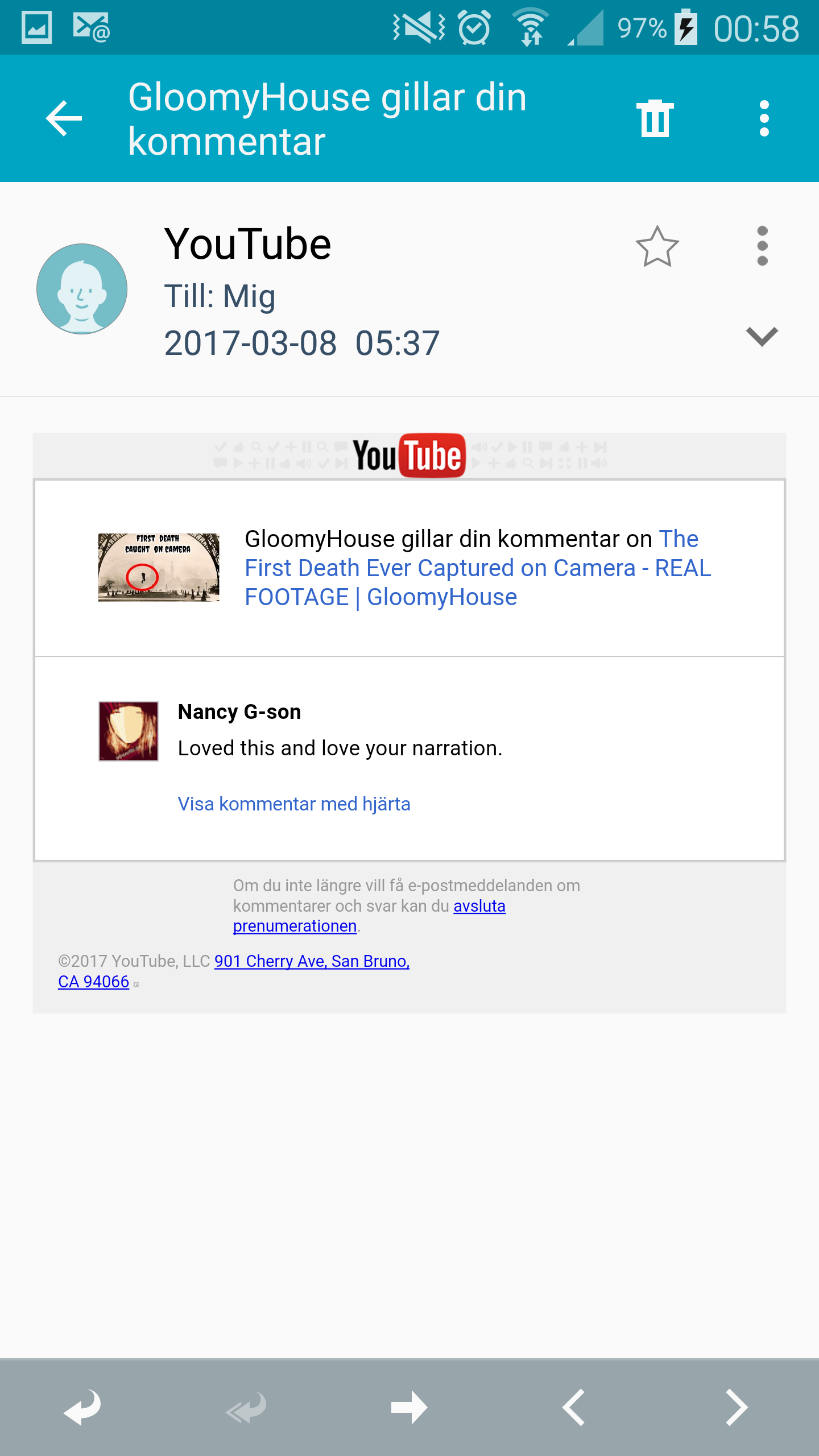The width and height of the screenshot is (819, 1456).
Task: Open The First Death Ever Captured link
Action: [x=478, y=568]
